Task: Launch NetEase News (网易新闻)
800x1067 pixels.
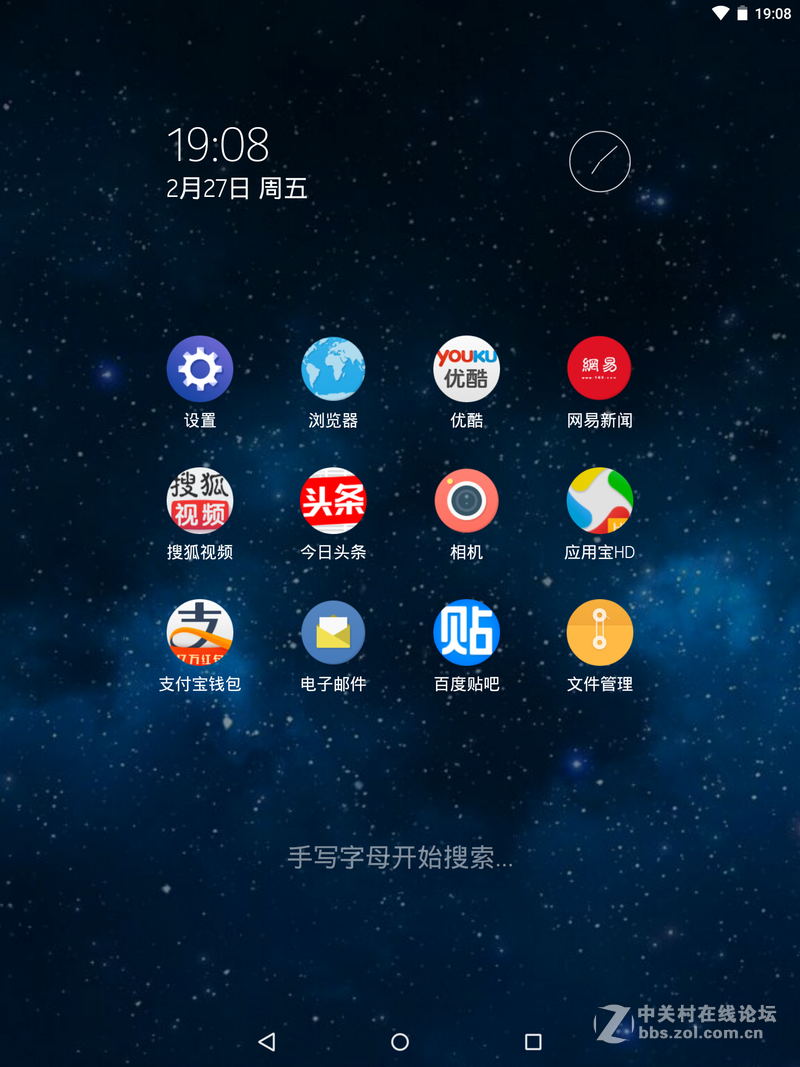Action: [599, 368]
